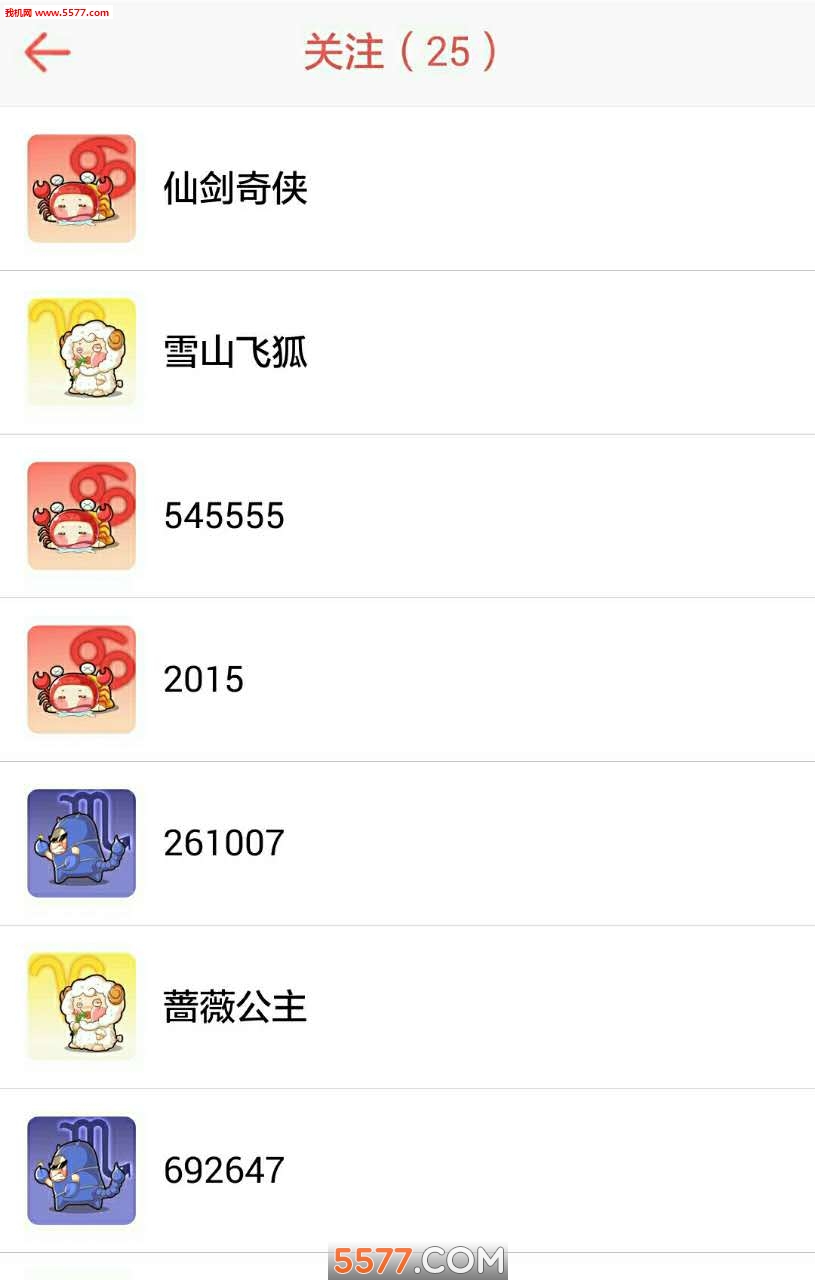View the user 261007
The width and height of the screenshot is (815, 1280).
pyautogui.click(x=224, y=843)
